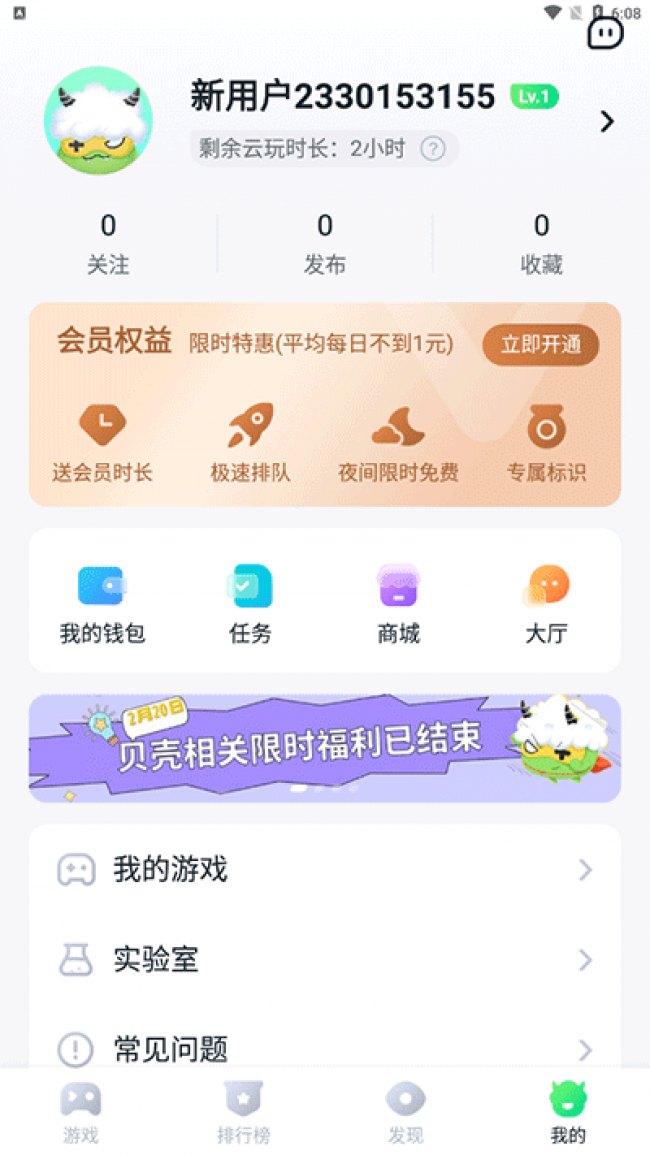Switch to the 游戏 tab

tap(81, 1112)
